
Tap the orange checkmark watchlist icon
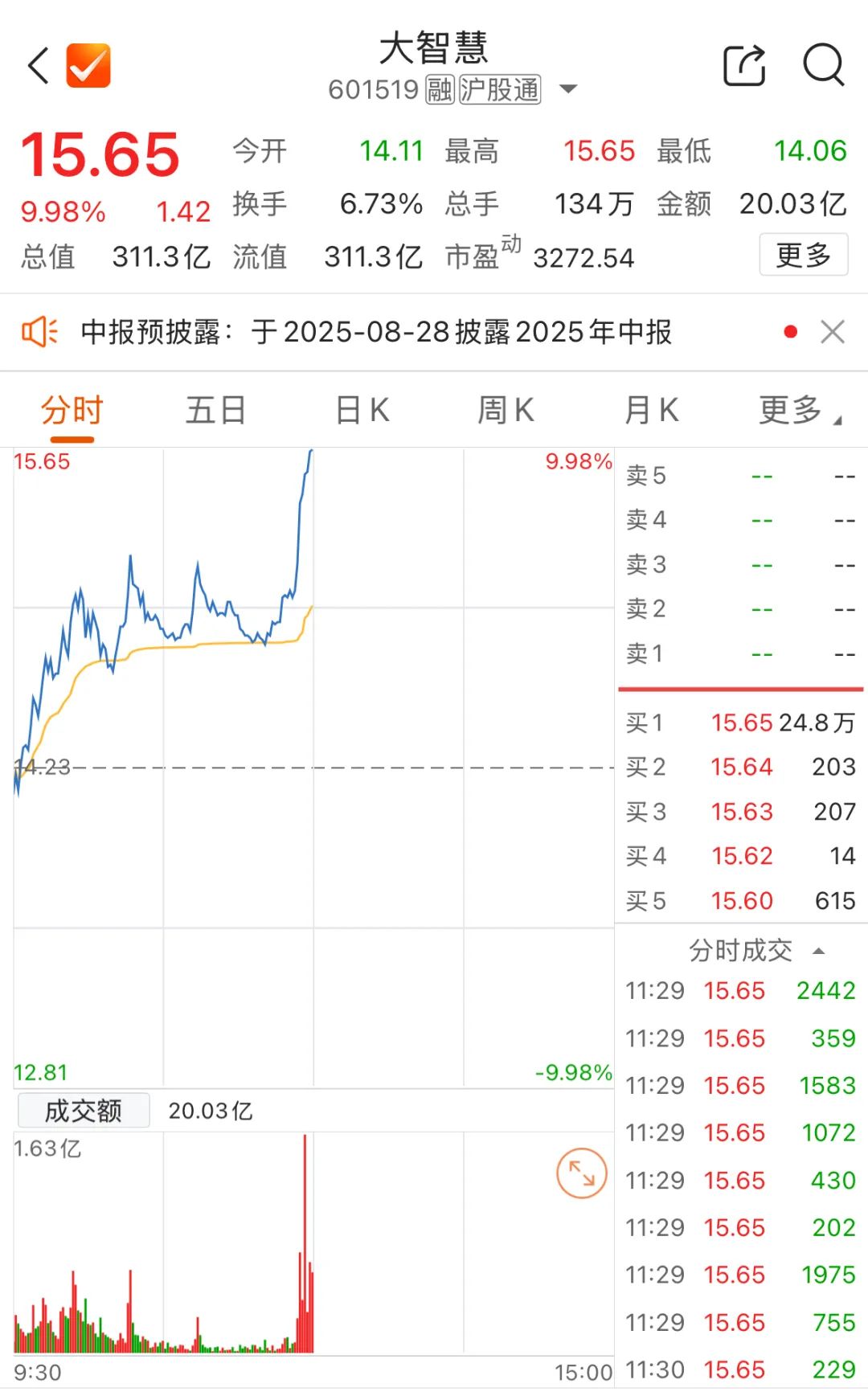88,65
